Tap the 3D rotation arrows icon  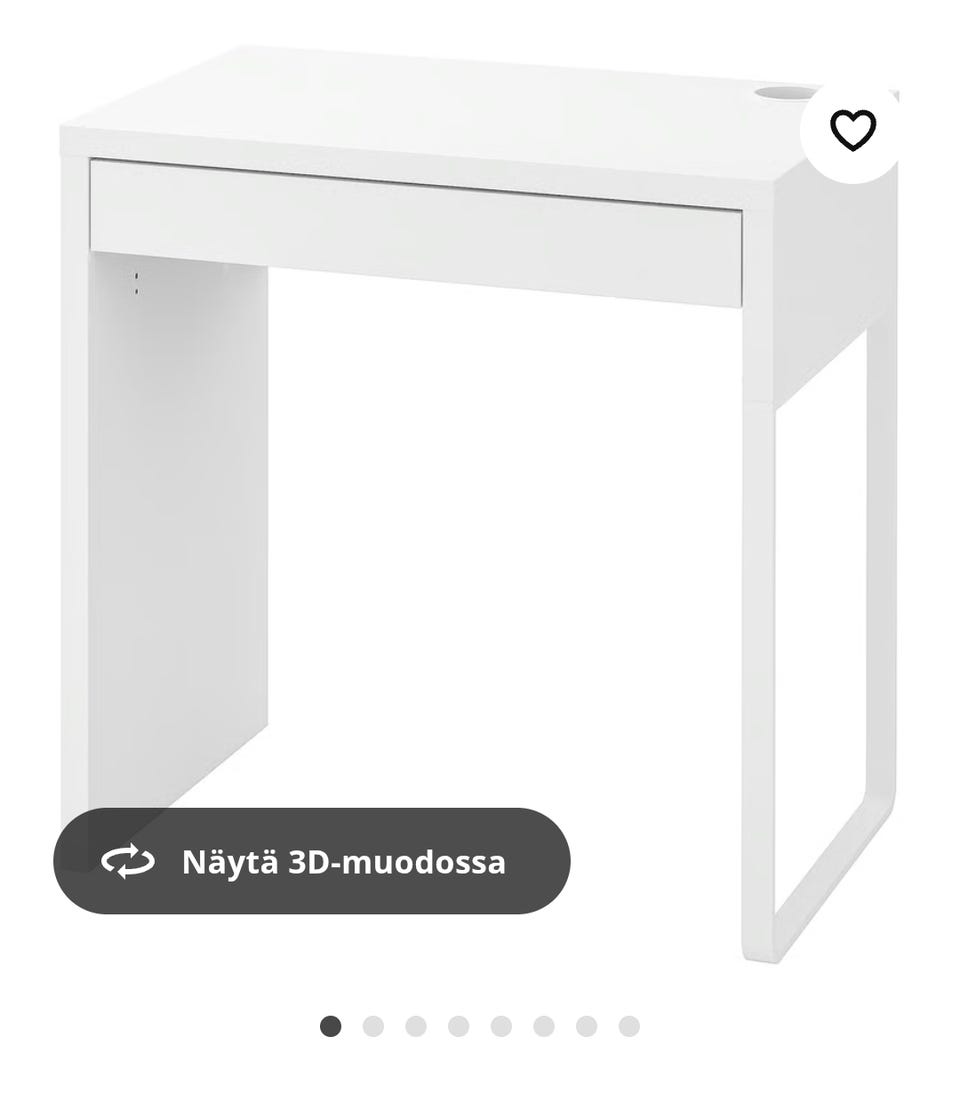click(129, 862)
